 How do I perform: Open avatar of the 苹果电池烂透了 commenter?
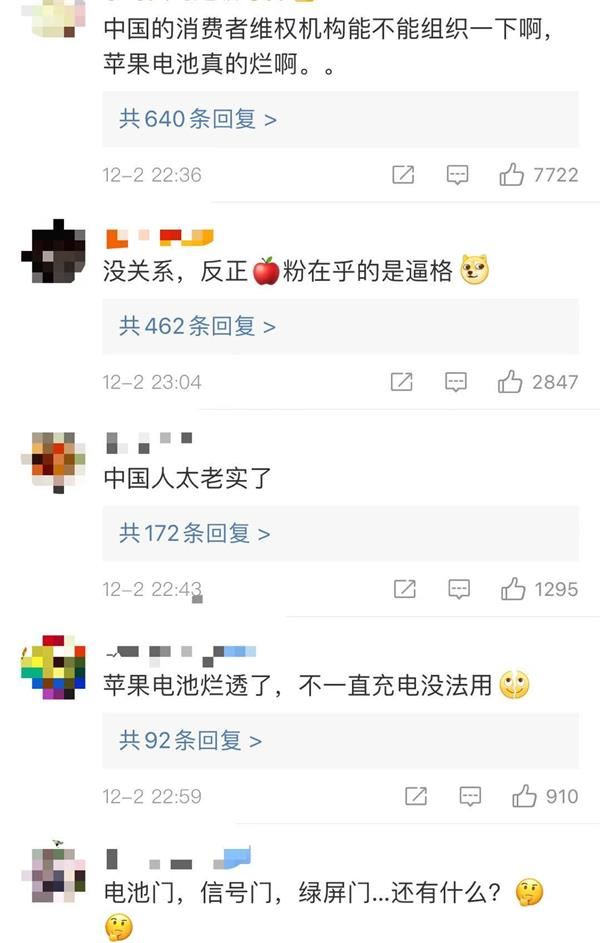51,668
